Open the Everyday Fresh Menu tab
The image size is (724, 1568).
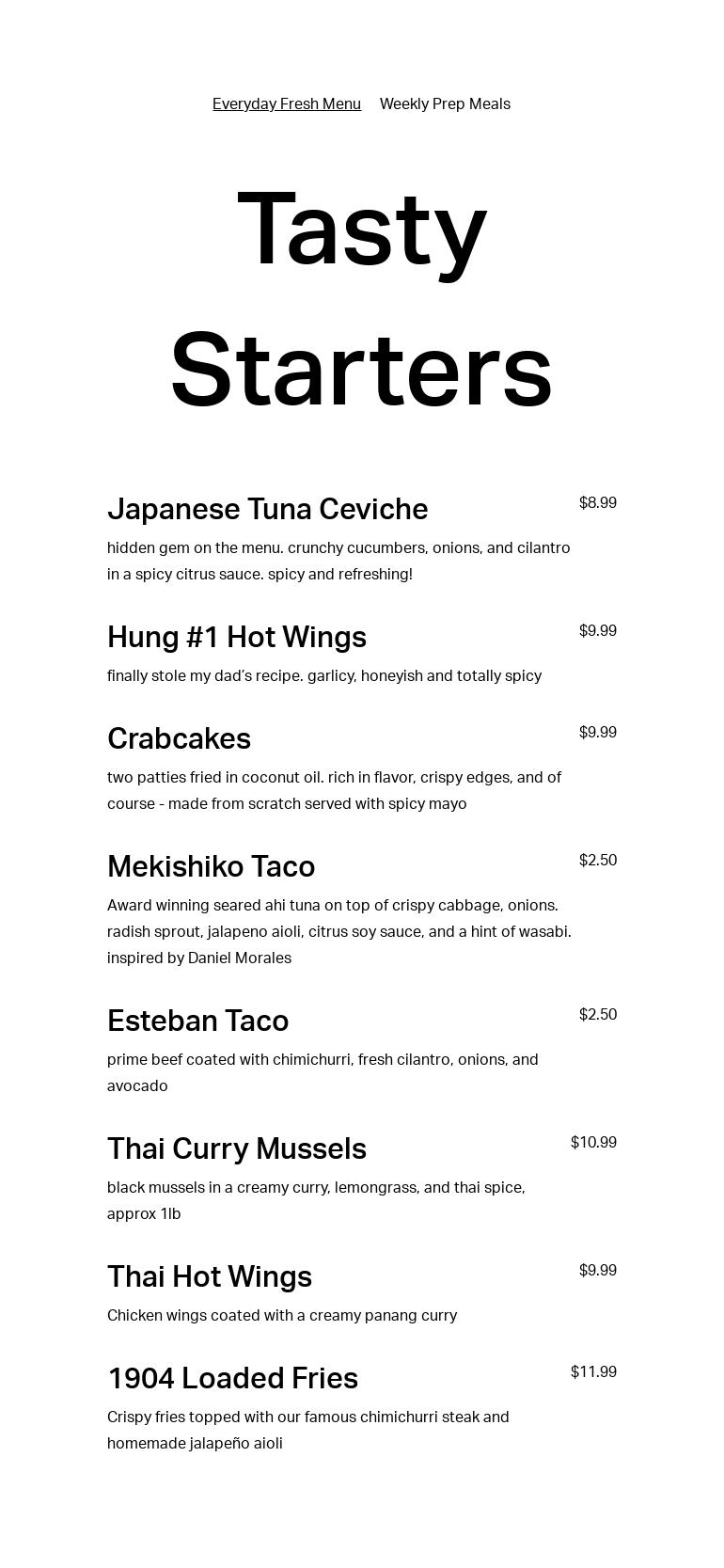point(287,104)
